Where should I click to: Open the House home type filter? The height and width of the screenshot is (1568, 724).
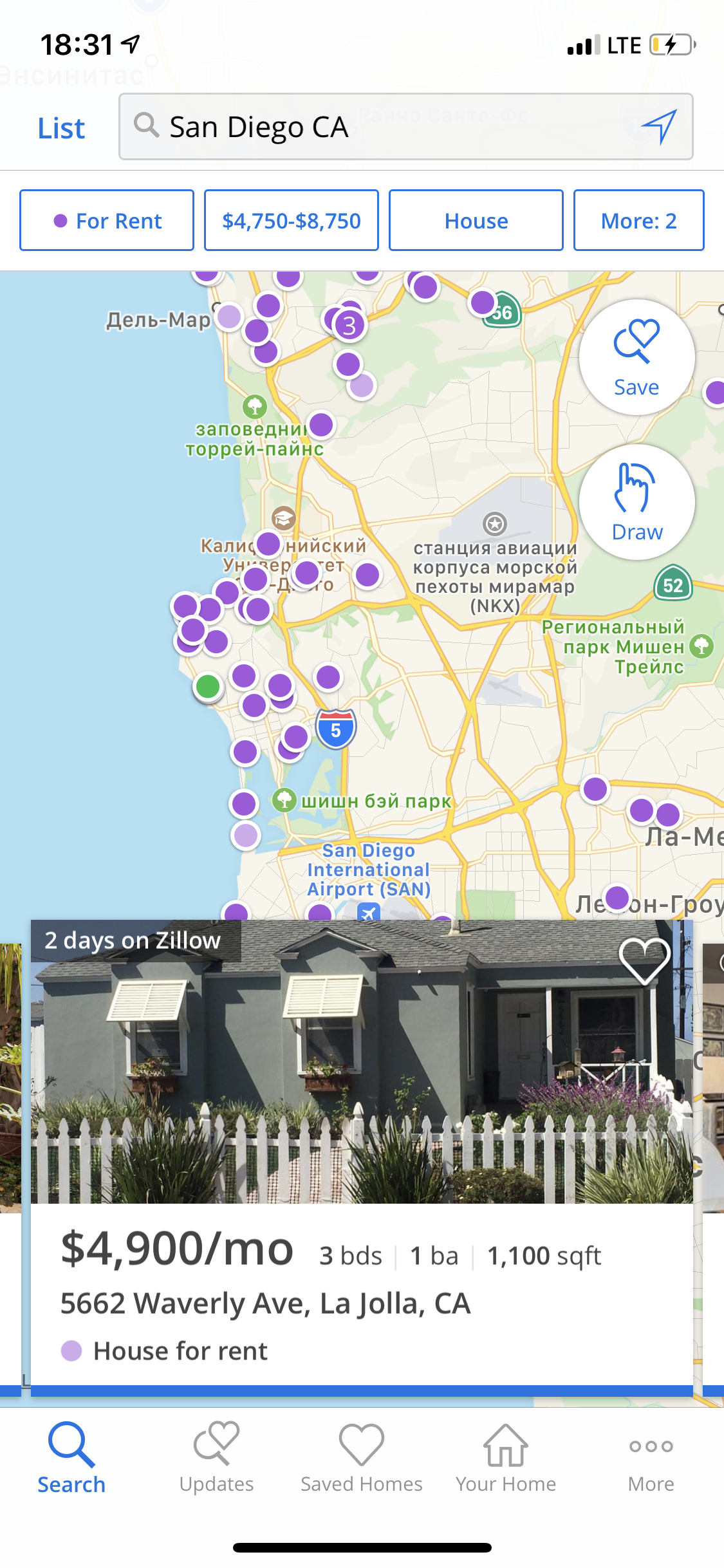pos(476,221)
